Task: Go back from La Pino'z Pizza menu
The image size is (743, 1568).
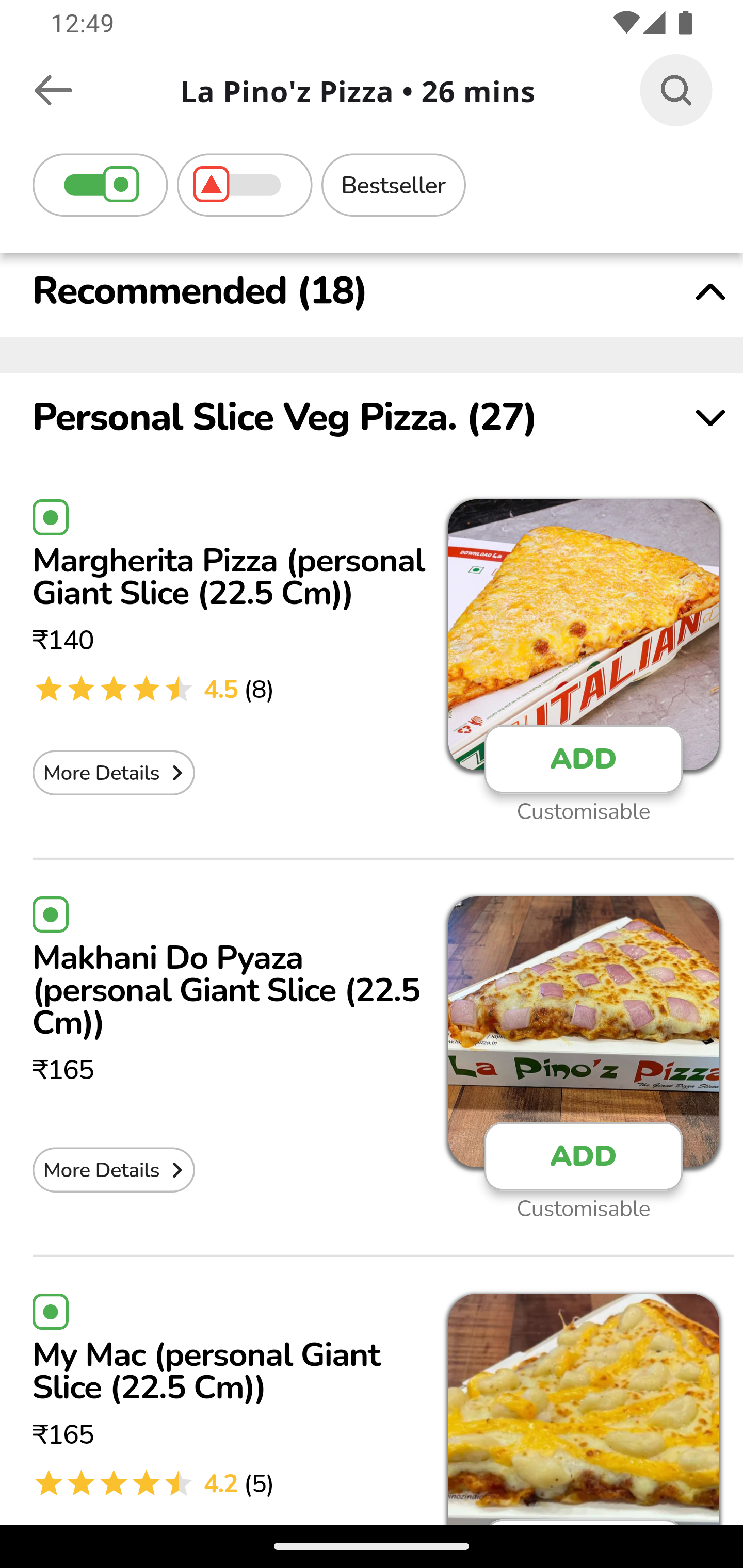Action: pyautogui.click(x=53, y=91)
